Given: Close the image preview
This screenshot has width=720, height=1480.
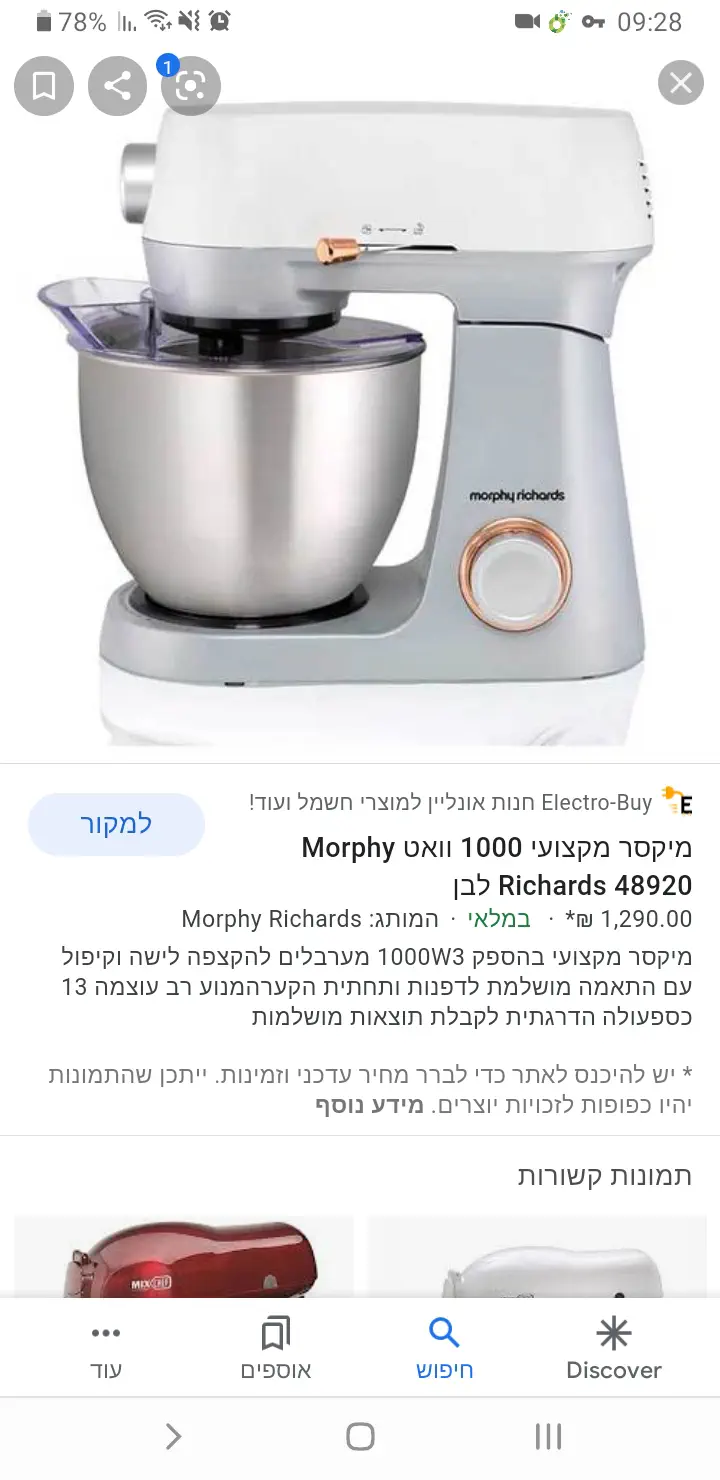Looking at the screenshot, I should tap(681, 83).
